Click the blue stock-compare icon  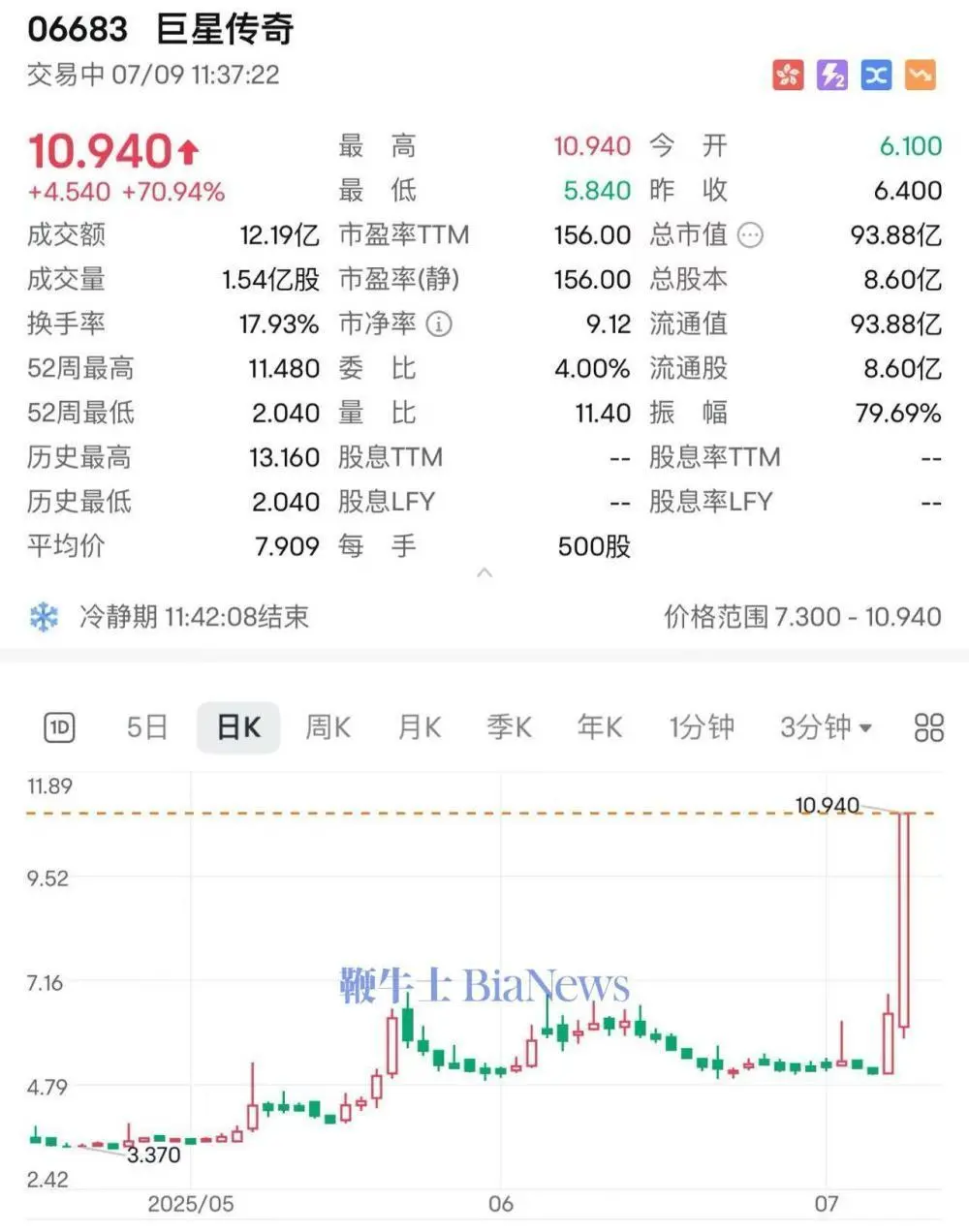point(876,75)
